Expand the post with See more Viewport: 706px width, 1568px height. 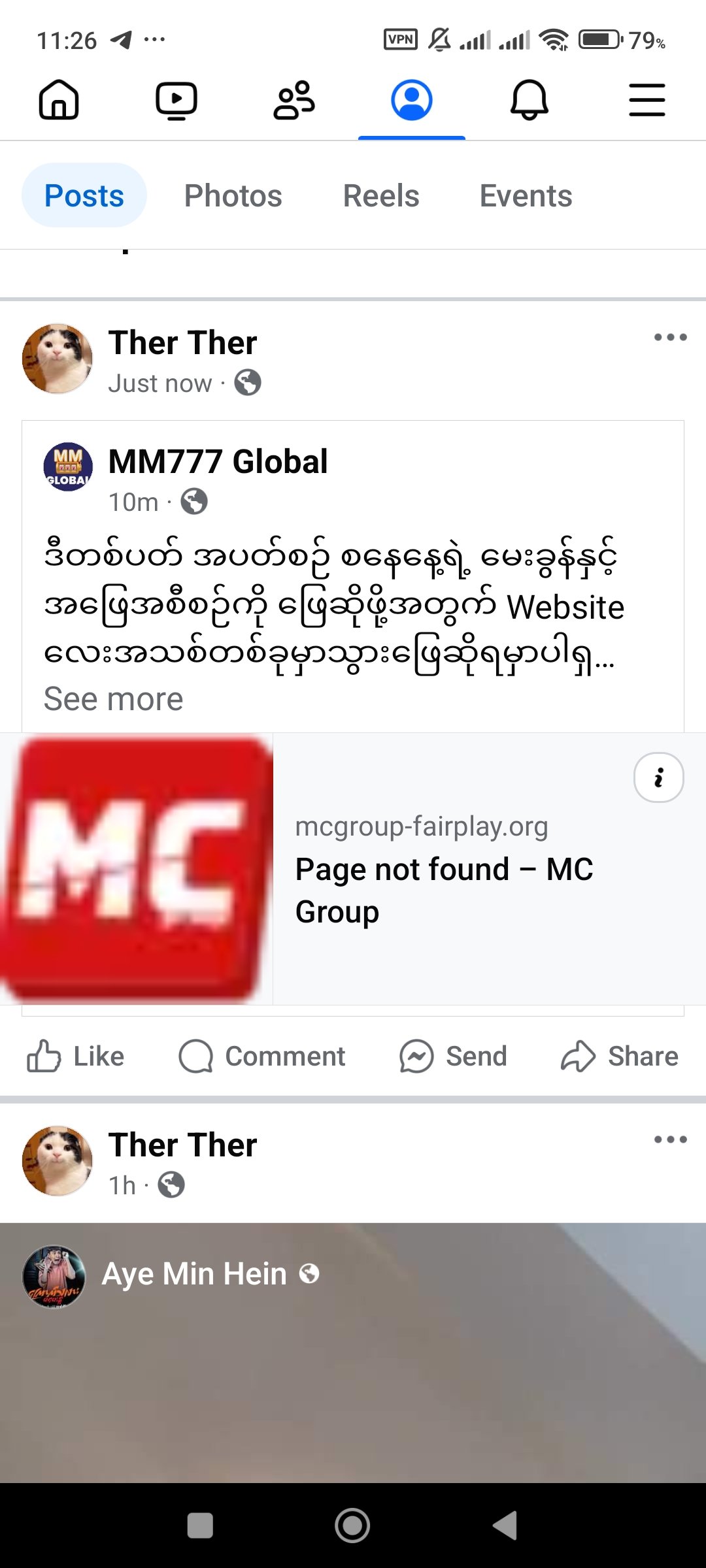click(114, 699)
